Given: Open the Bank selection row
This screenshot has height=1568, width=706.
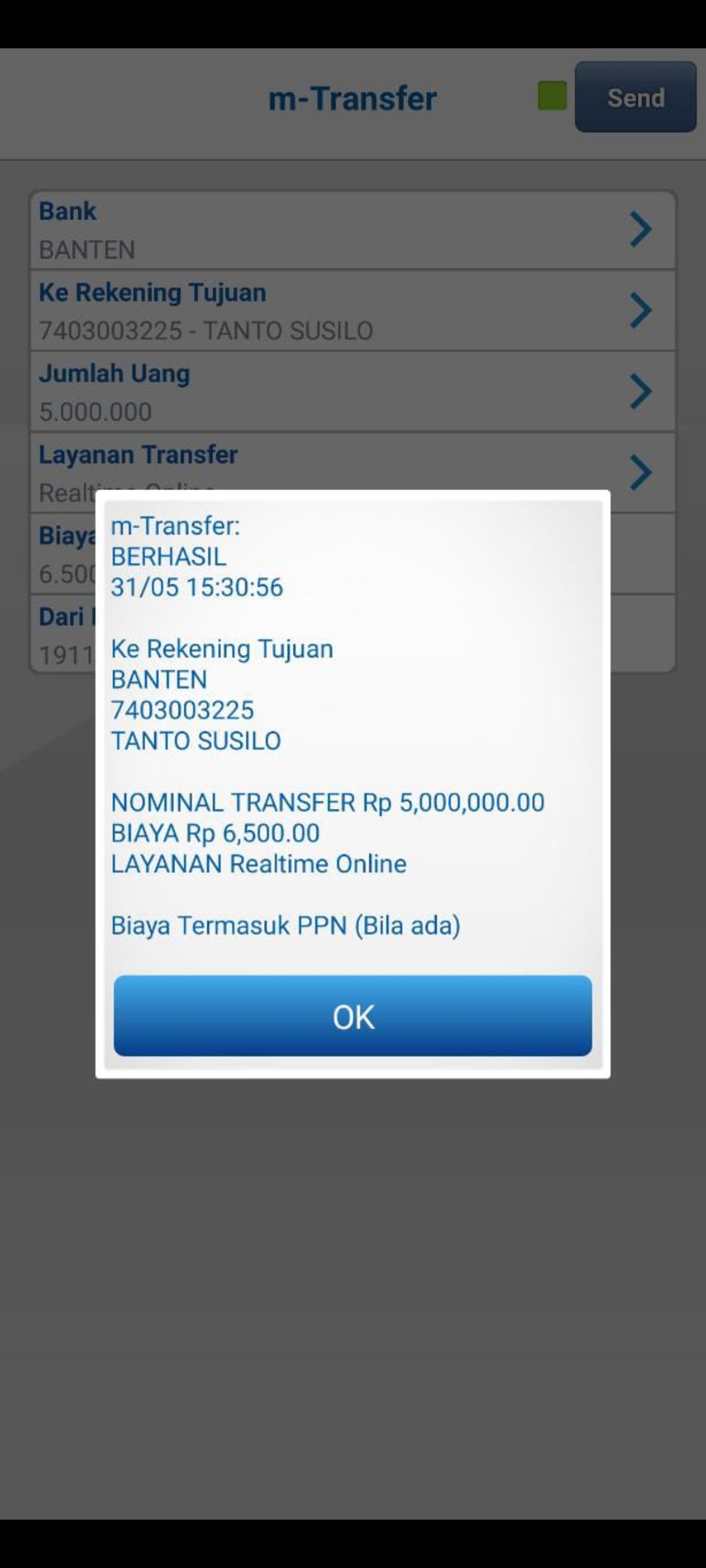Looking at the screenshot, I should [352, 230].
